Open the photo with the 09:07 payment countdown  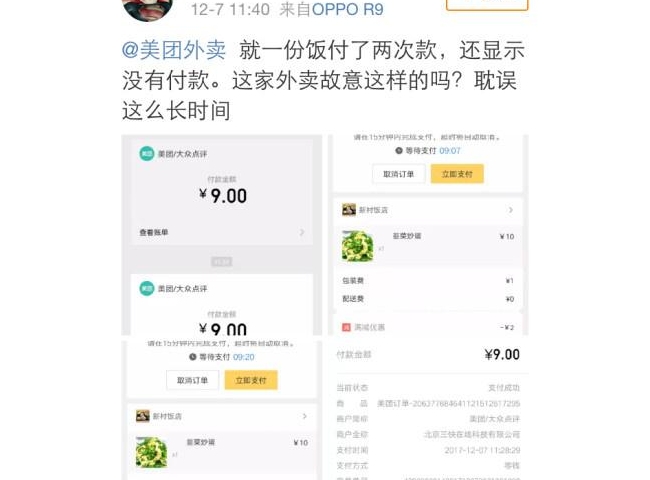[428, 235]
